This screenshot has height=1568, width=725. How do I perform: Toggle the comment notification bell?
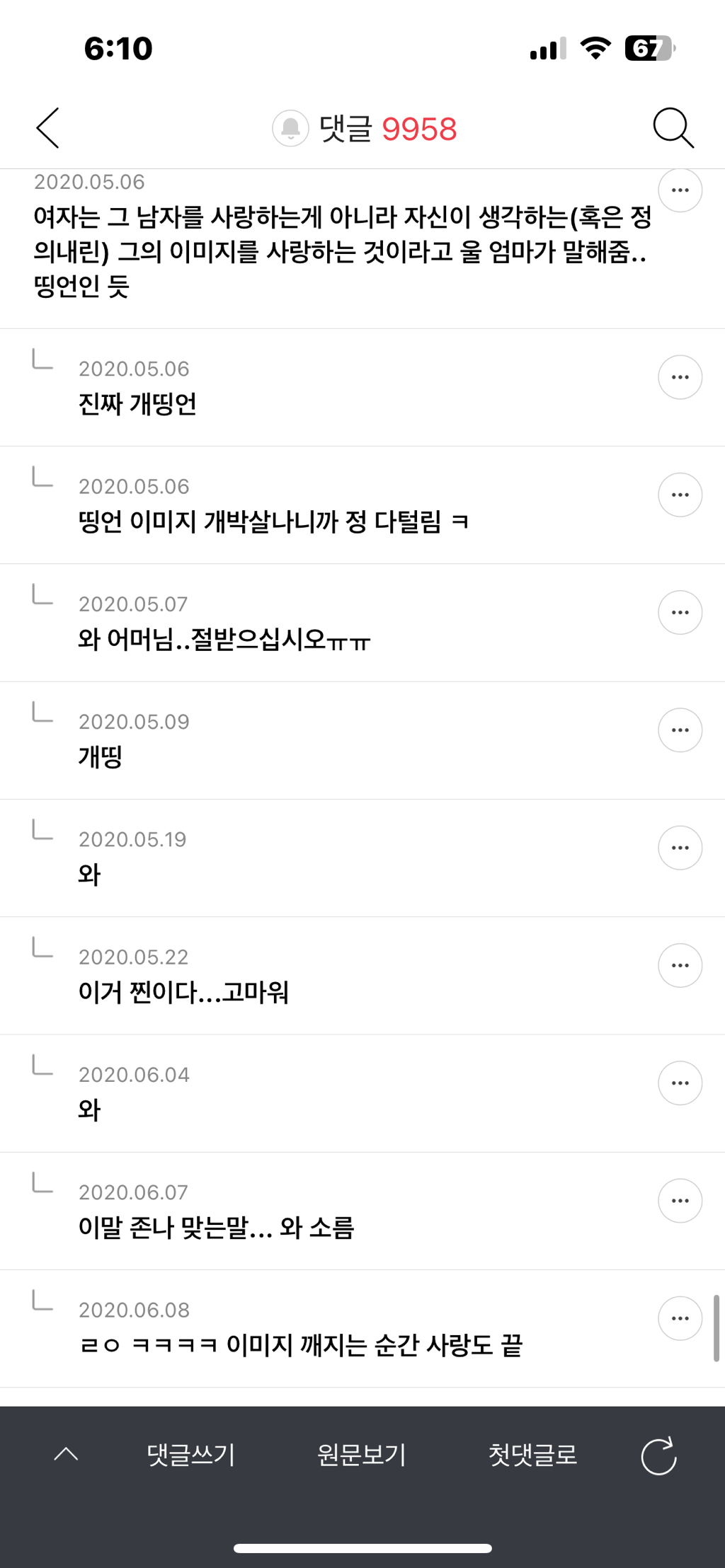pos(290,128)
